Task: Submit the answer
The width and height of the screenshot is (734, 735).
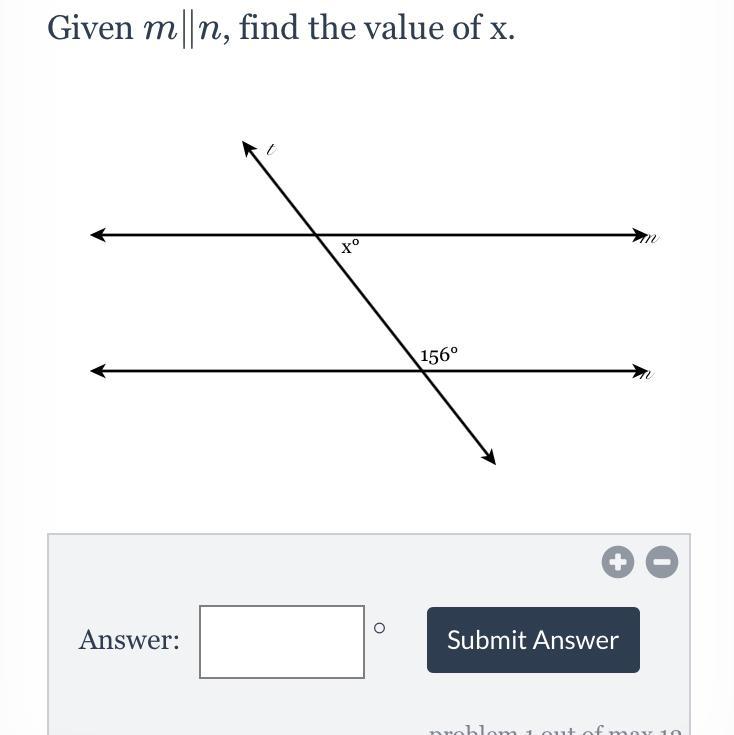Action: pos(533,640)
